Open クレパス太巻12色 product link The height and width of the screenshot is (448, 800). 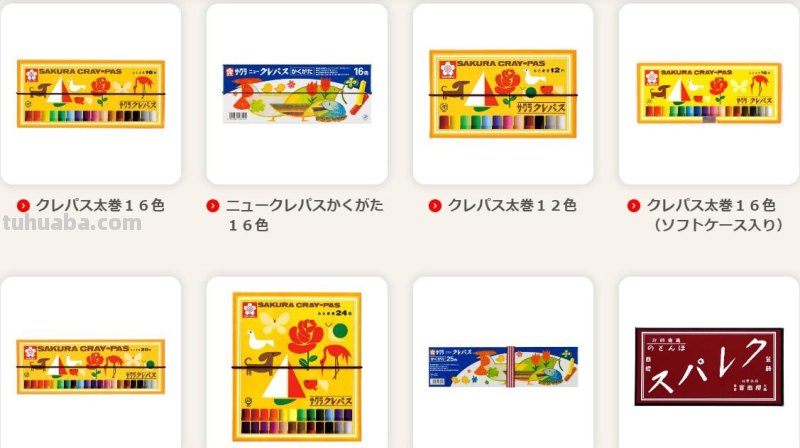click(x=512, y=206)
